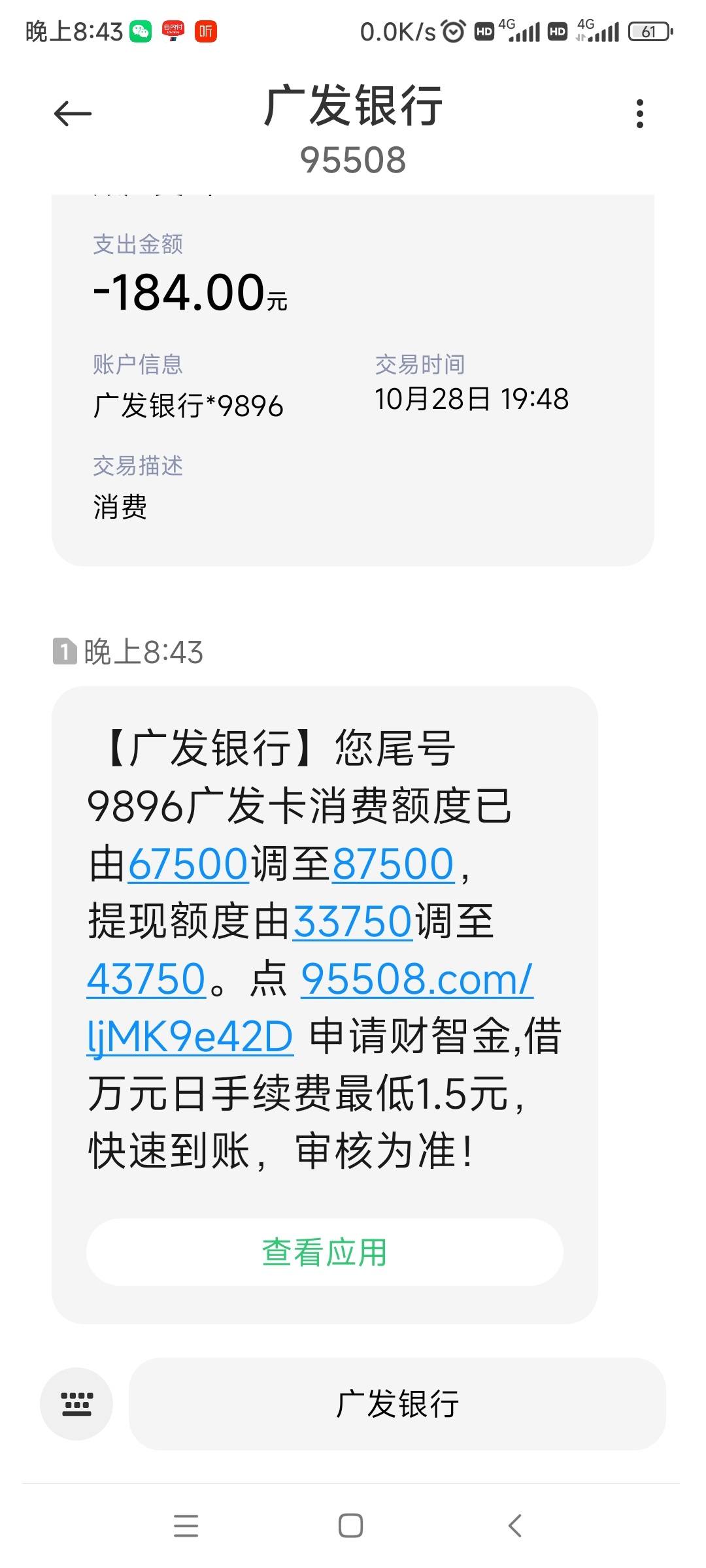Tap the underlined number 67500

click(188, 864)
